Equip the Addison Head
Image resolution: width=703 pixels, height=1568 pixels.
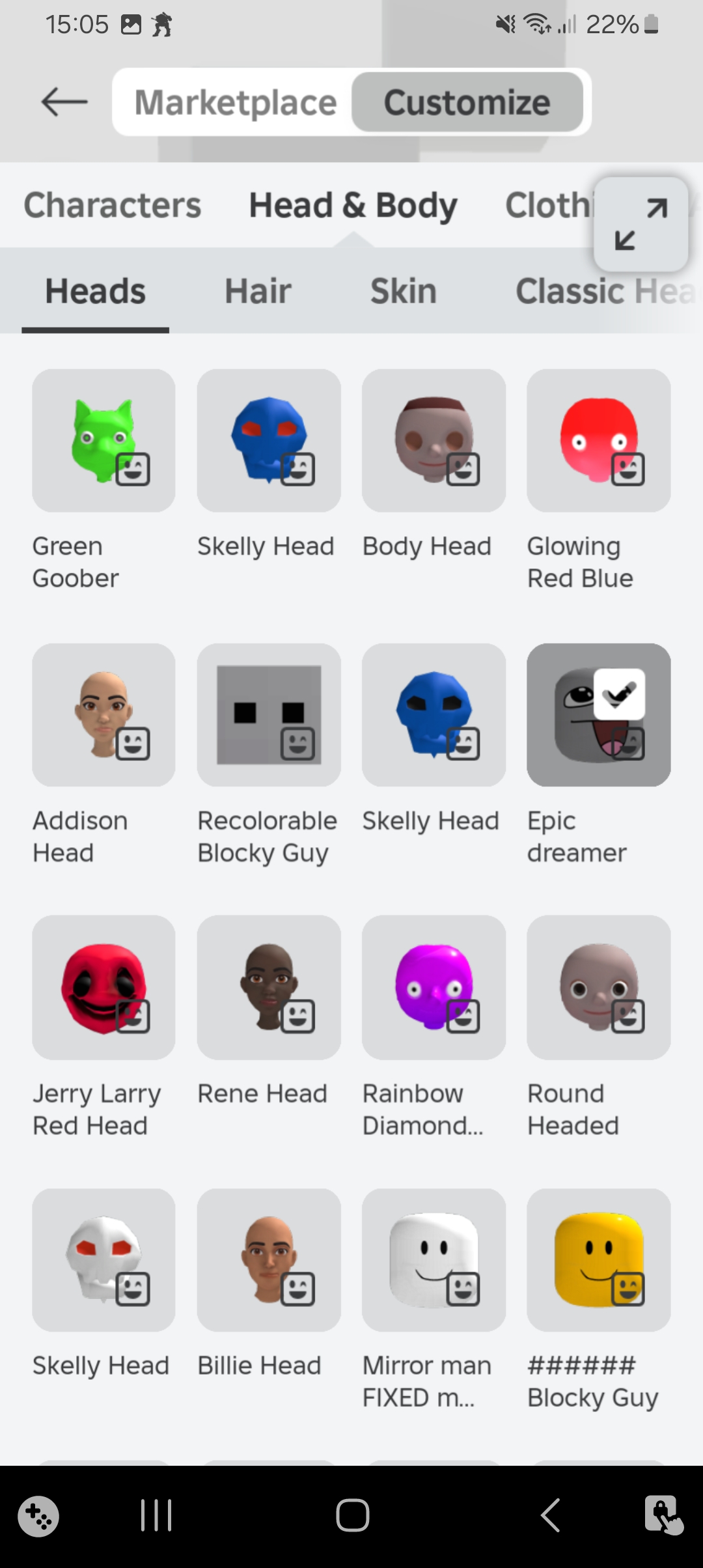103,715
